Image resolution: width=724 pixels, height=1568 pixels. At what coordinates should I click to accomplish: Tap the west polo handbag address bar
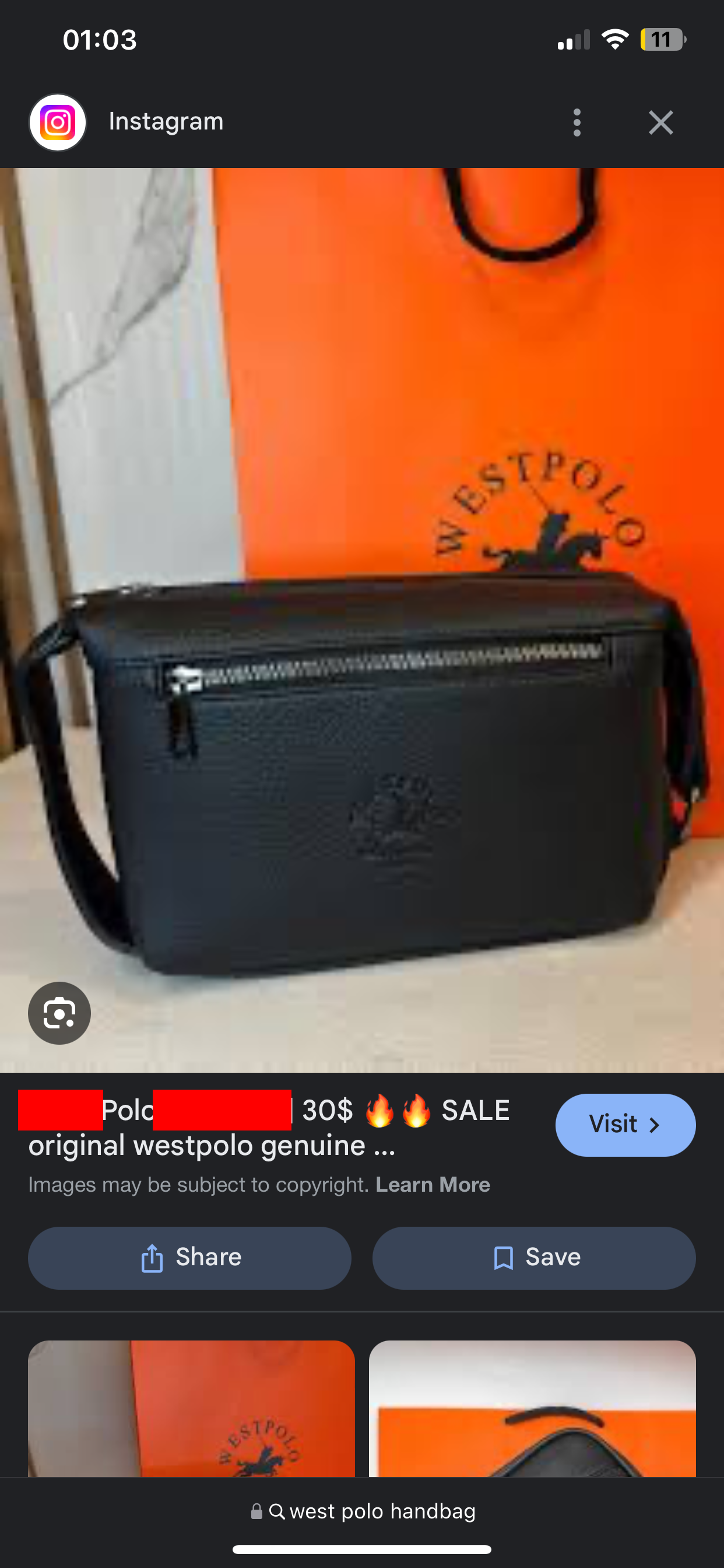[x=363, y=1511]
